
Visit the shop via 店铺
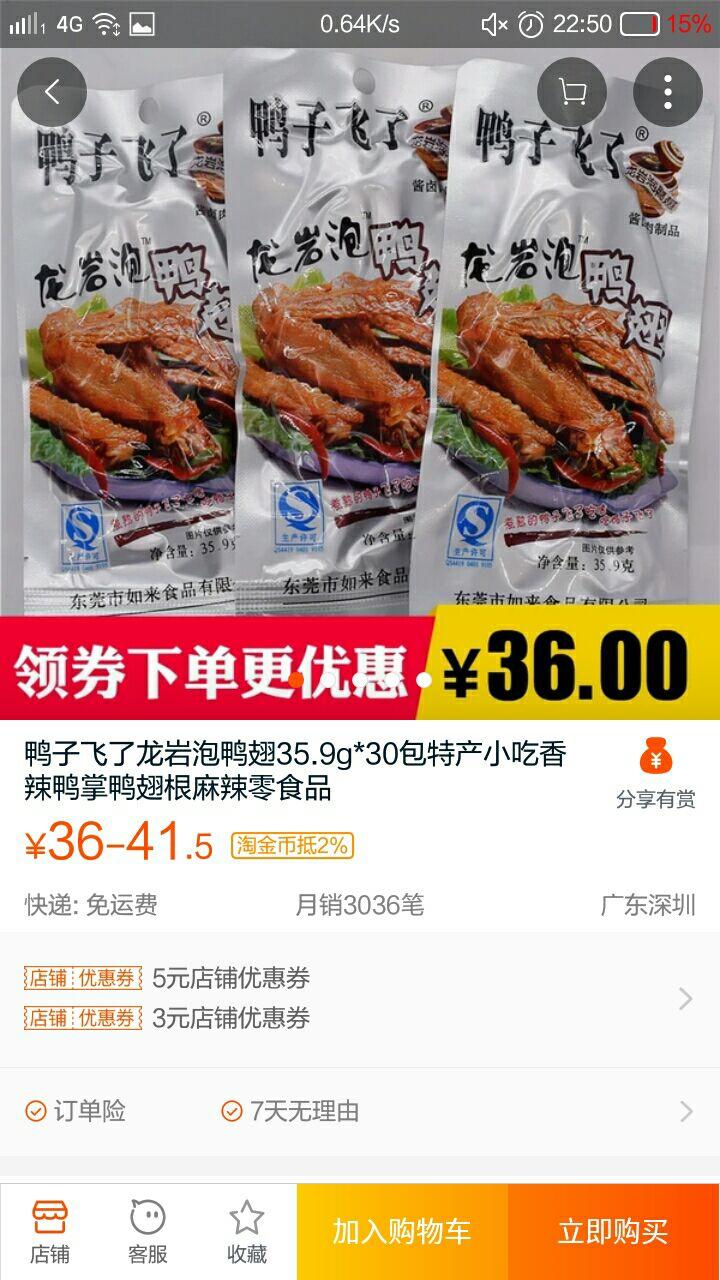(49, 1231)
